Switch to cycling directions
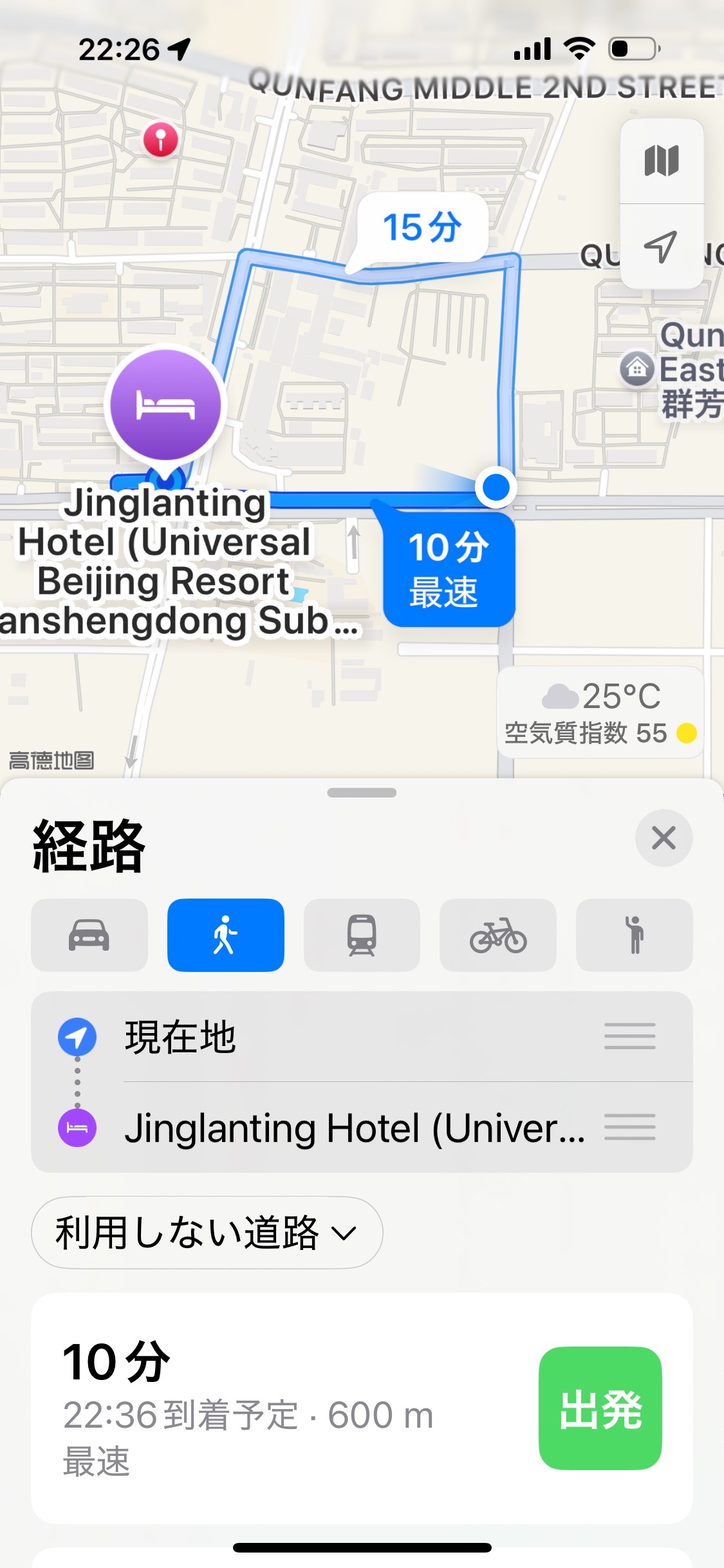This screenshot has height=1568, width=724. pyautogui.click(x=498, y=935)
